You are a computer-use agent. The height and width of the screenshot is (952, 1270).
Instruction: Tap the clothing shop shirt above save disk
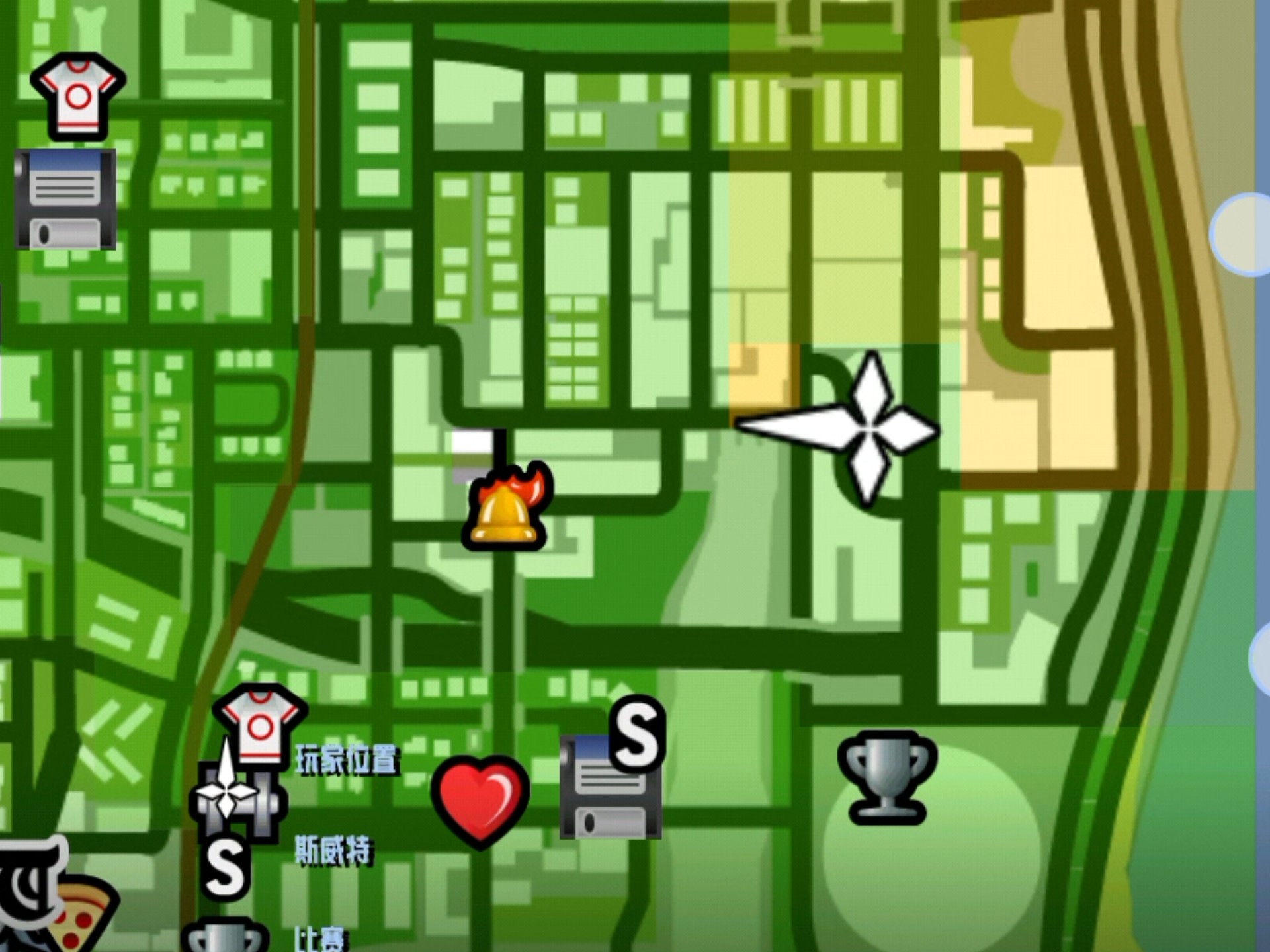pos(78,96)
